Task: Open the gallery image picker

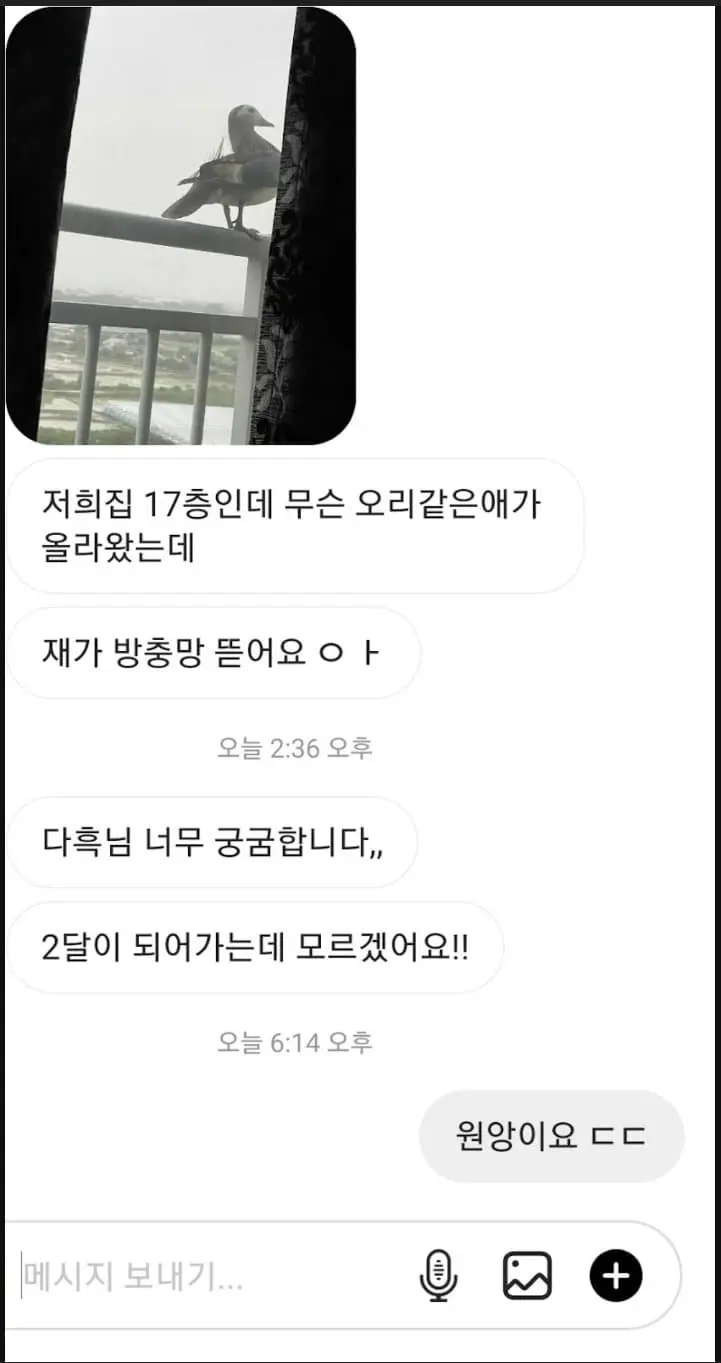Action: pyautogui.click(x=527, y=1276)
